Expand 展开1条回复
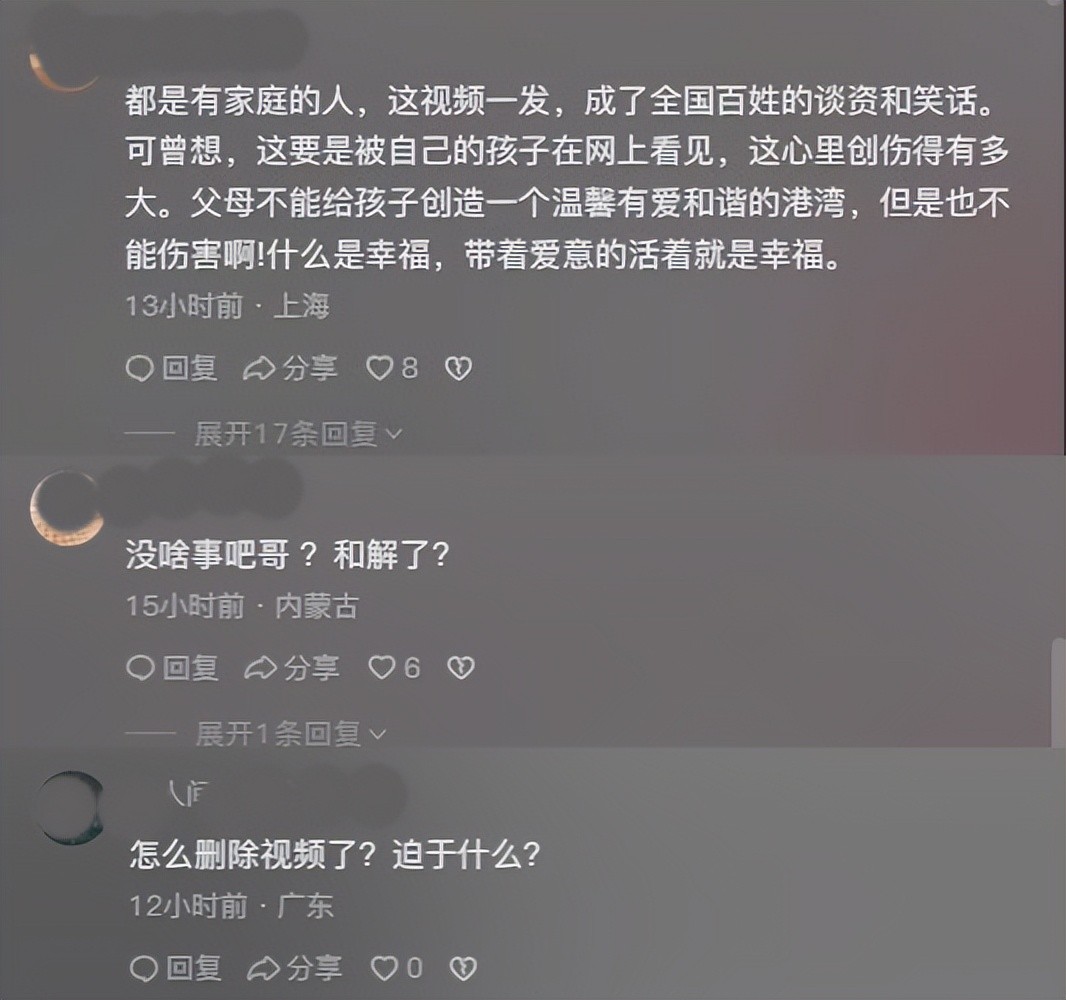 click(289, 735)
